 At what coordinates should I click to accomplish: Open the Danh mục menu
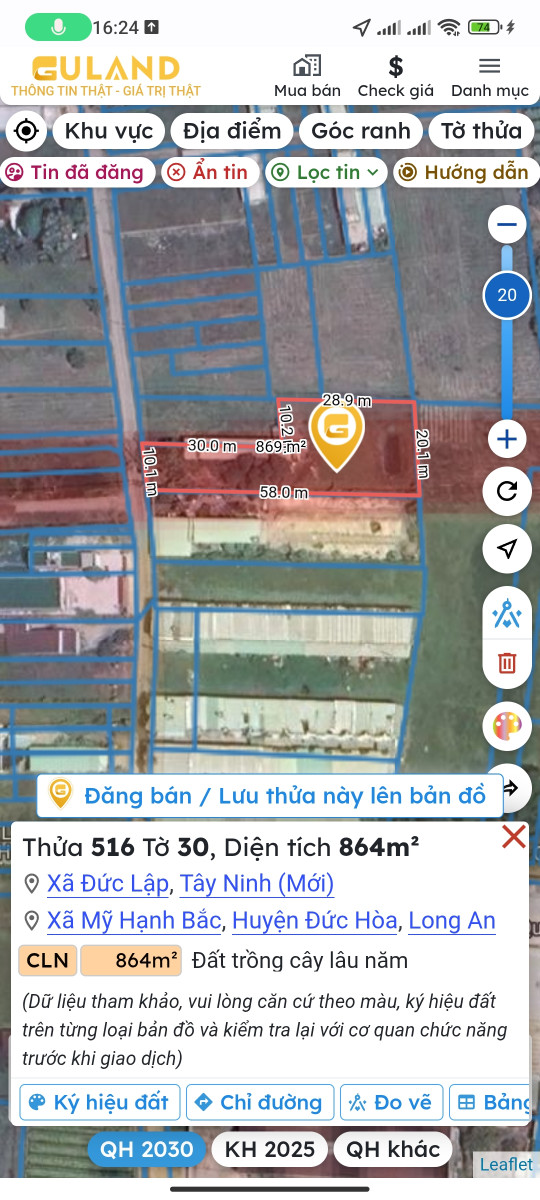pos(489,77)
